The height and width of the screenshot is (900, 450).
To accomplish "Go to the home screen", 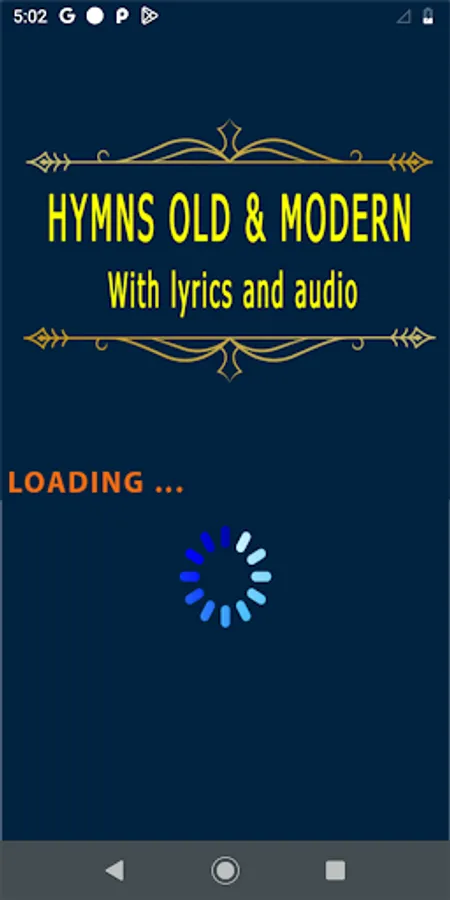I will [x=225, y=871].
